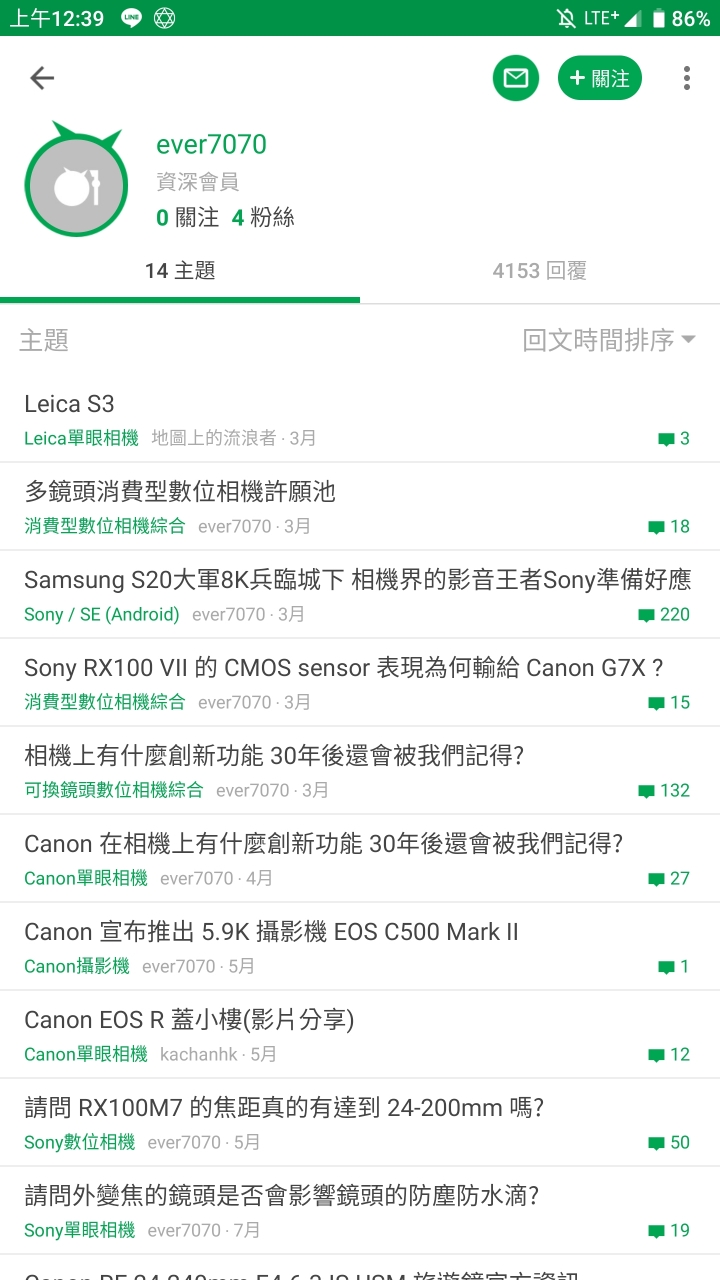The image size is (720, 1280).
Task: Go back using the arrow icon
Action: click(x=42, y=78)
